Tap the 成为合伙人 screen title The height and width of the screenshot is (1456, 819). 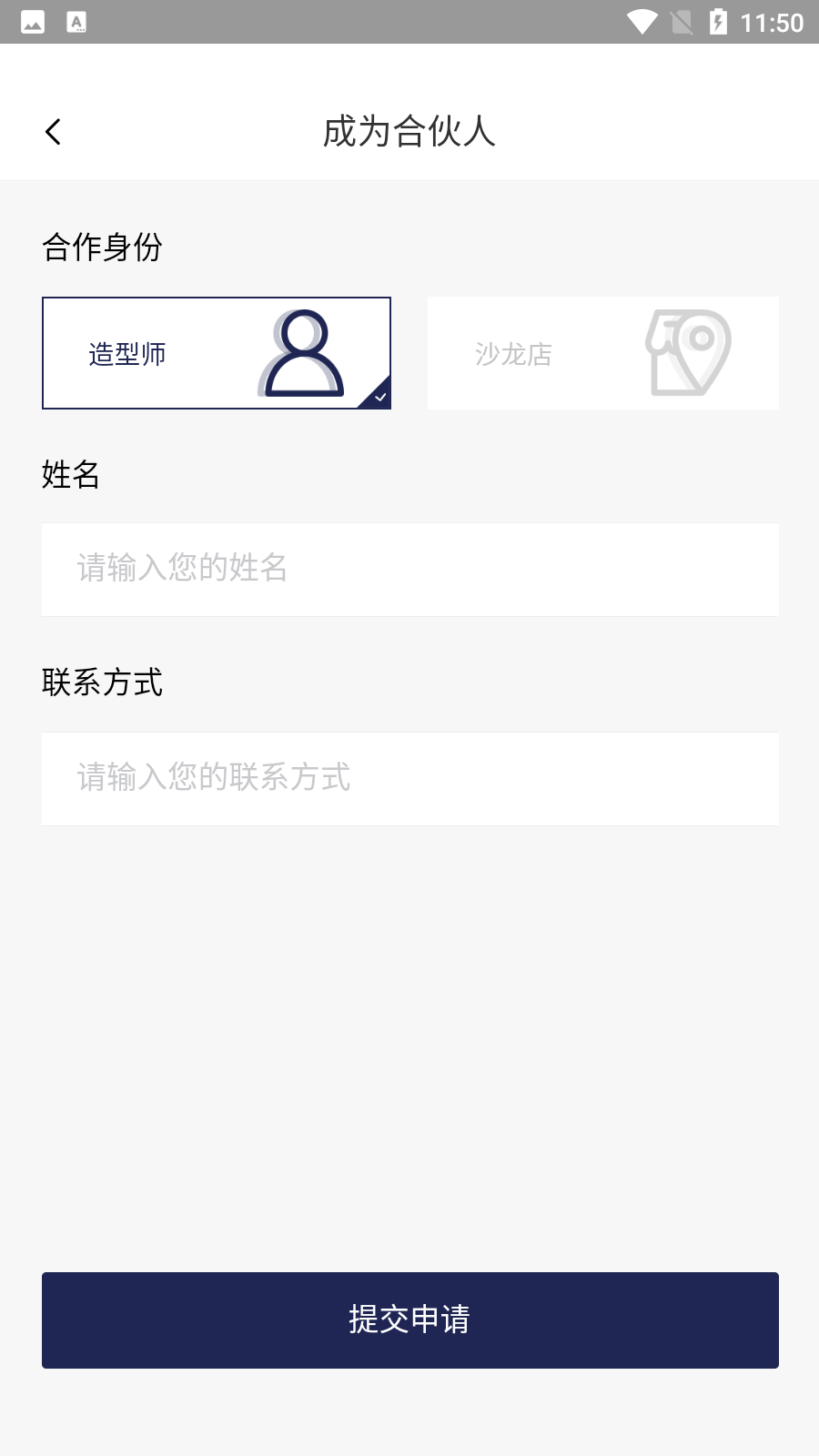[x=409, y=130]
